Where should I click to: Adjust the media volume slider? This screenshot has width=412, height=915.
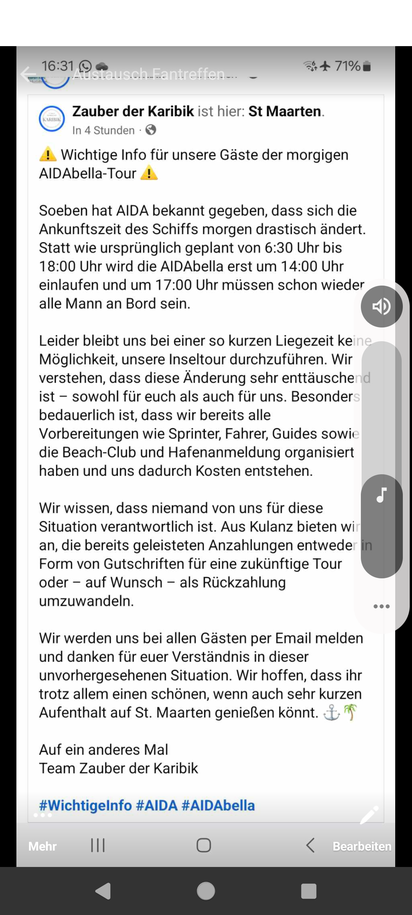pos(382,460)
